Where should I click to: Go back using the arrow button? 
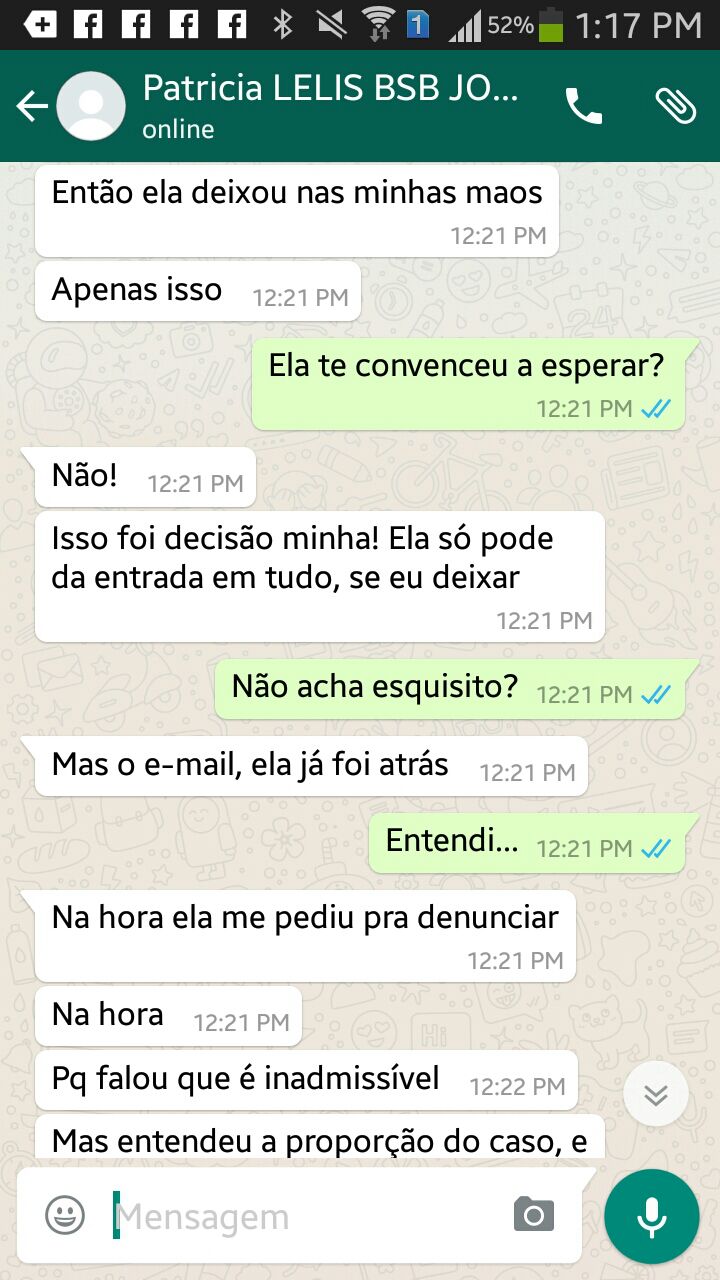click(x=31, y=106)
